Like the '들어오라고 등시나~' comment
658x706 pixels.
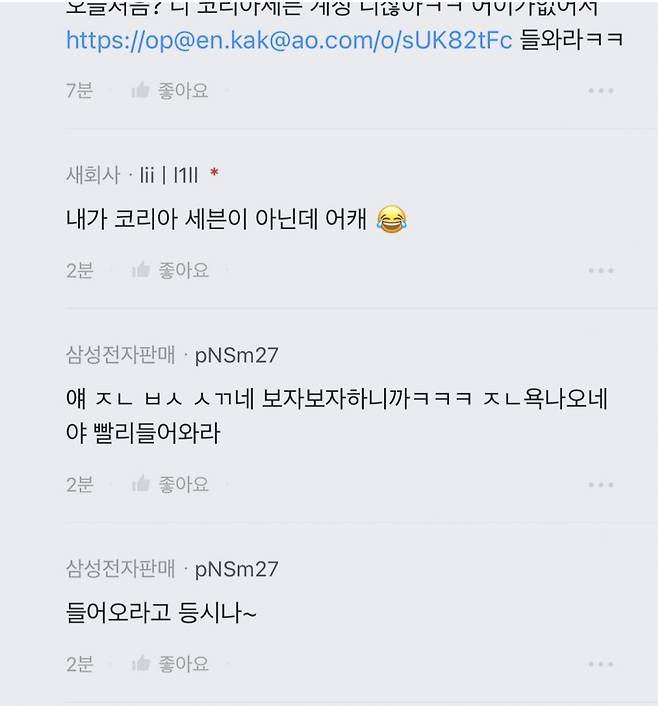pyautogui.click(x=170, y=664)
